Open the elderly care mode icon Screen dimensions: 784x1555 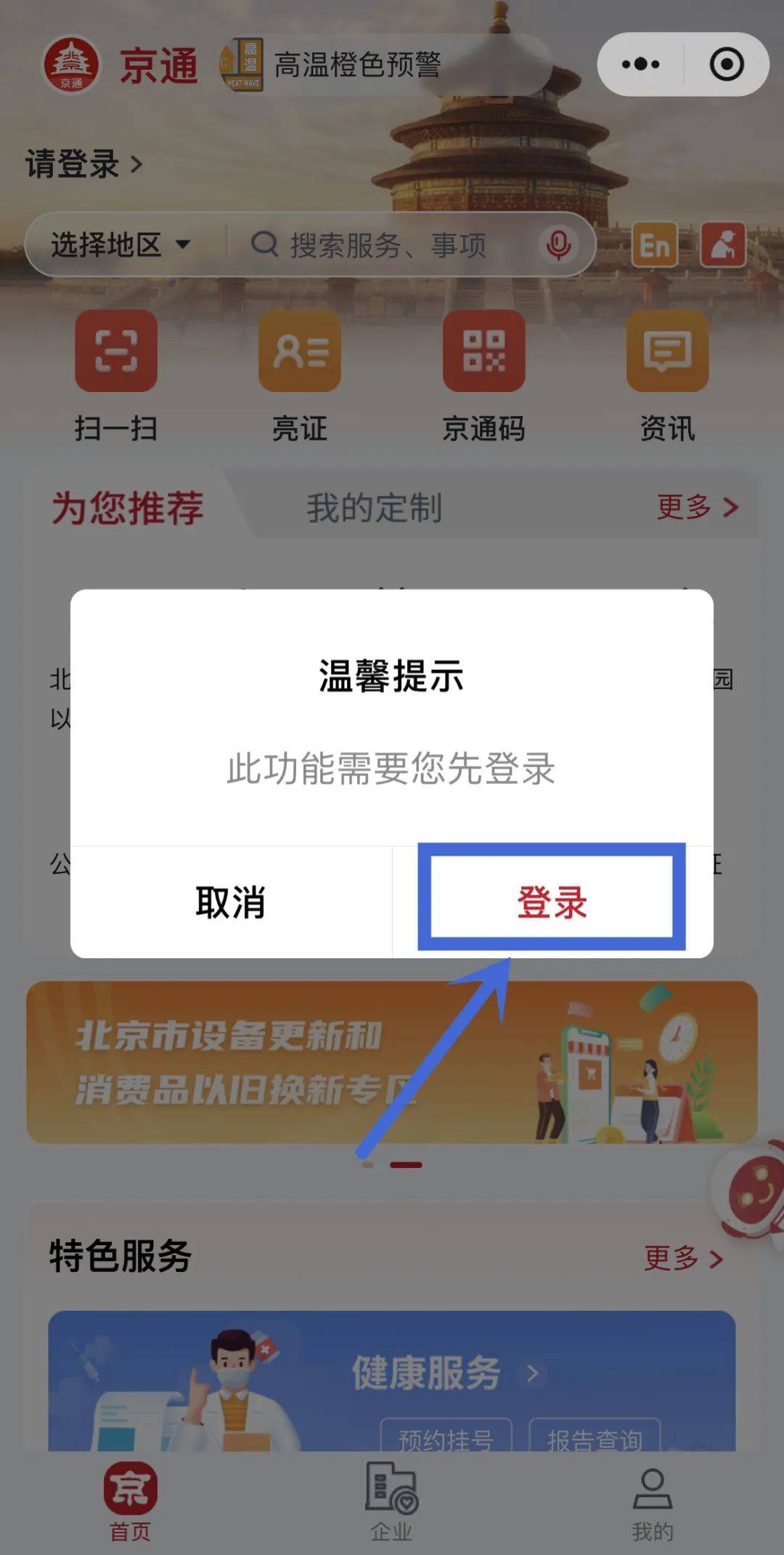point(723,245)
